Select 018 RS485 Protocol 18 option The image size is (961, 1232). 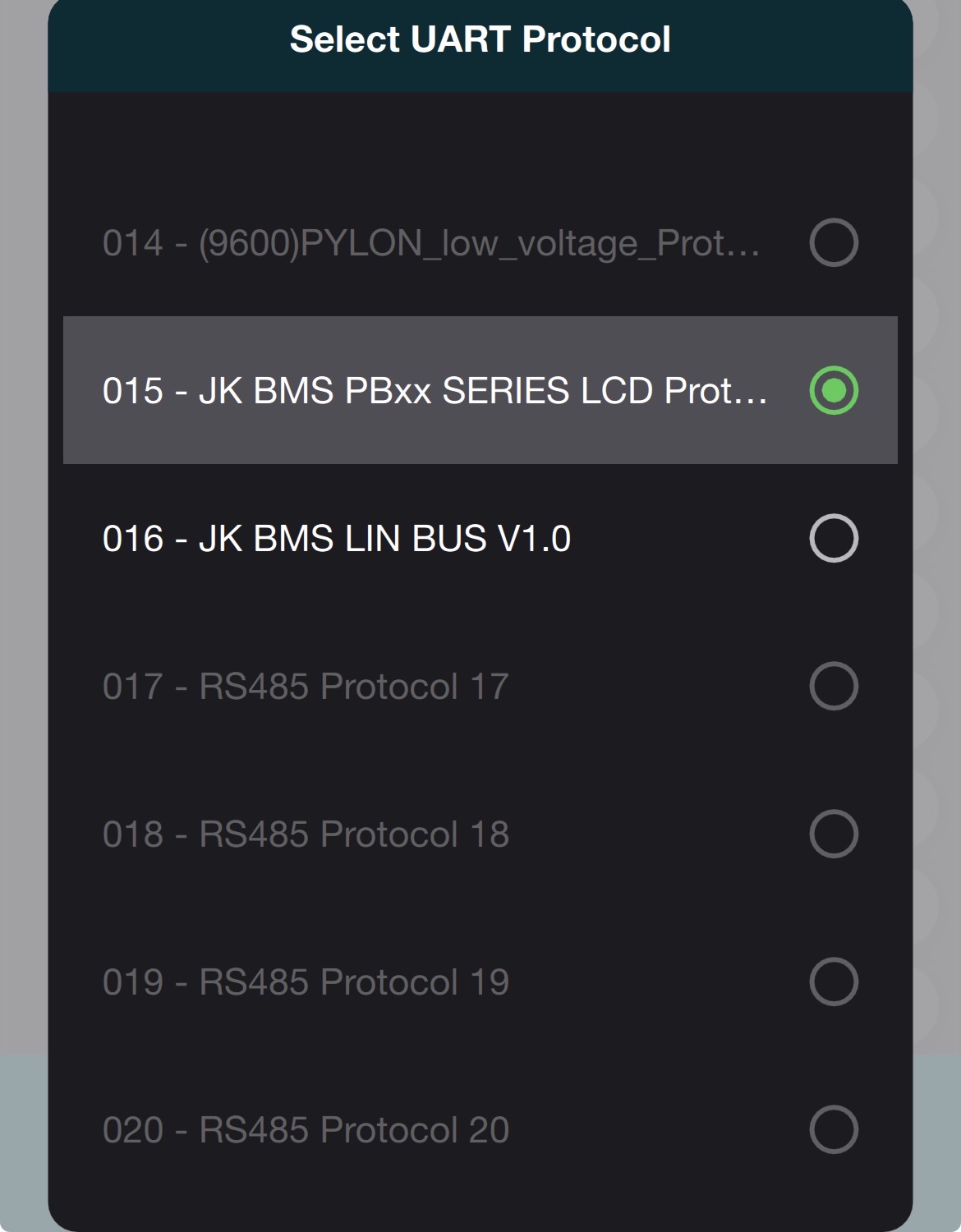coord(833,834)
